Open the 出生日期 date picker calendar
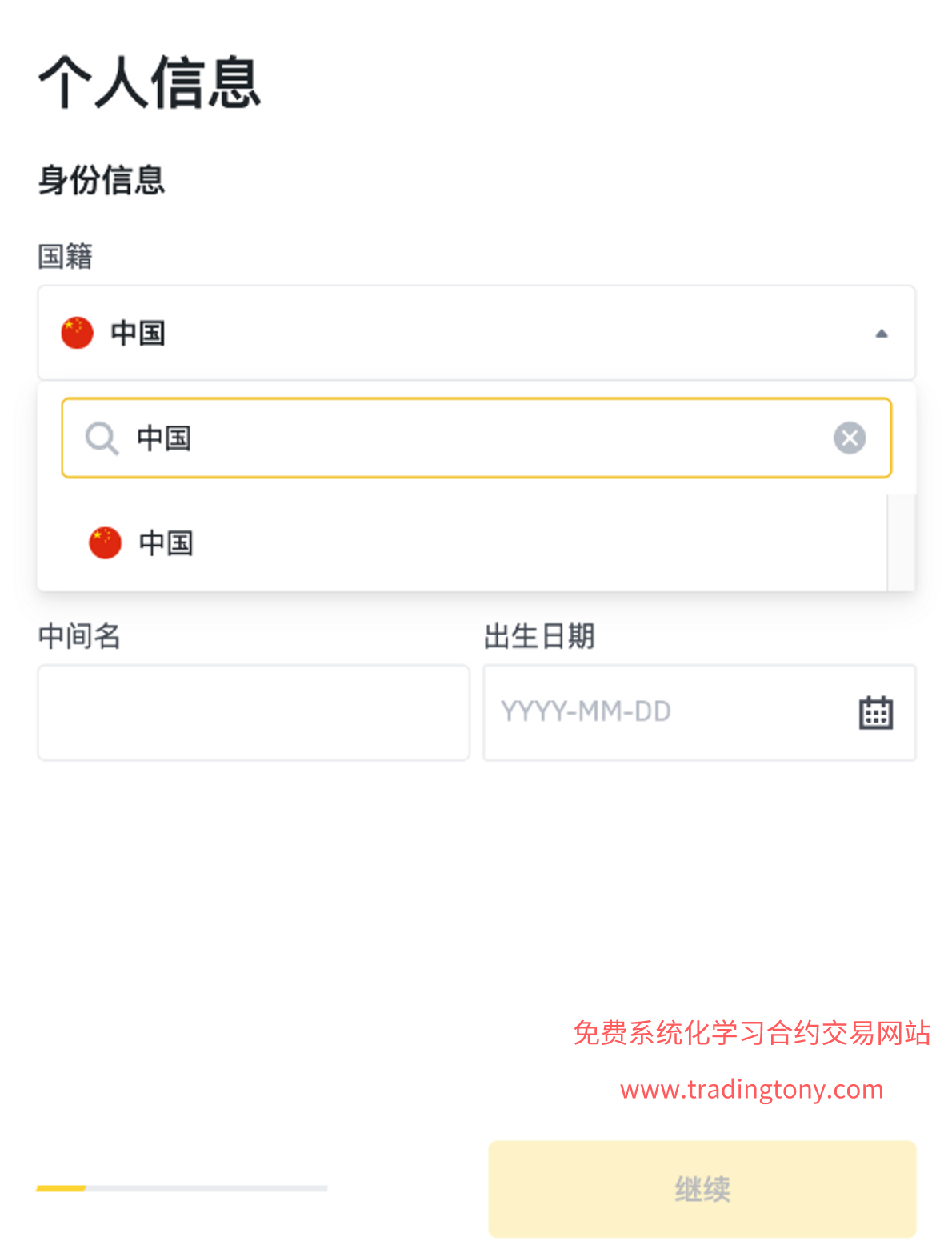 tap(875, 712)
